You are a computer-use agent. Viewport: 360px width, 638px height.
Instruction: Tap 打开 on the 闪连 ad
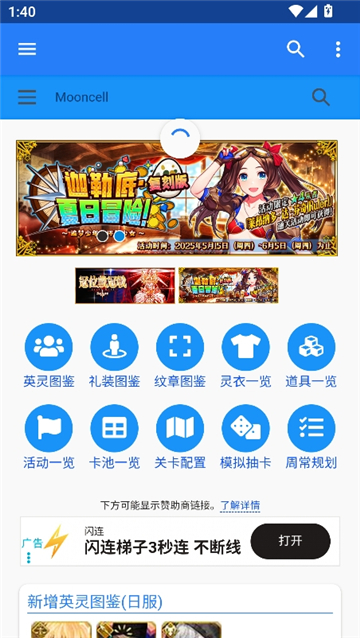(290, 541)
